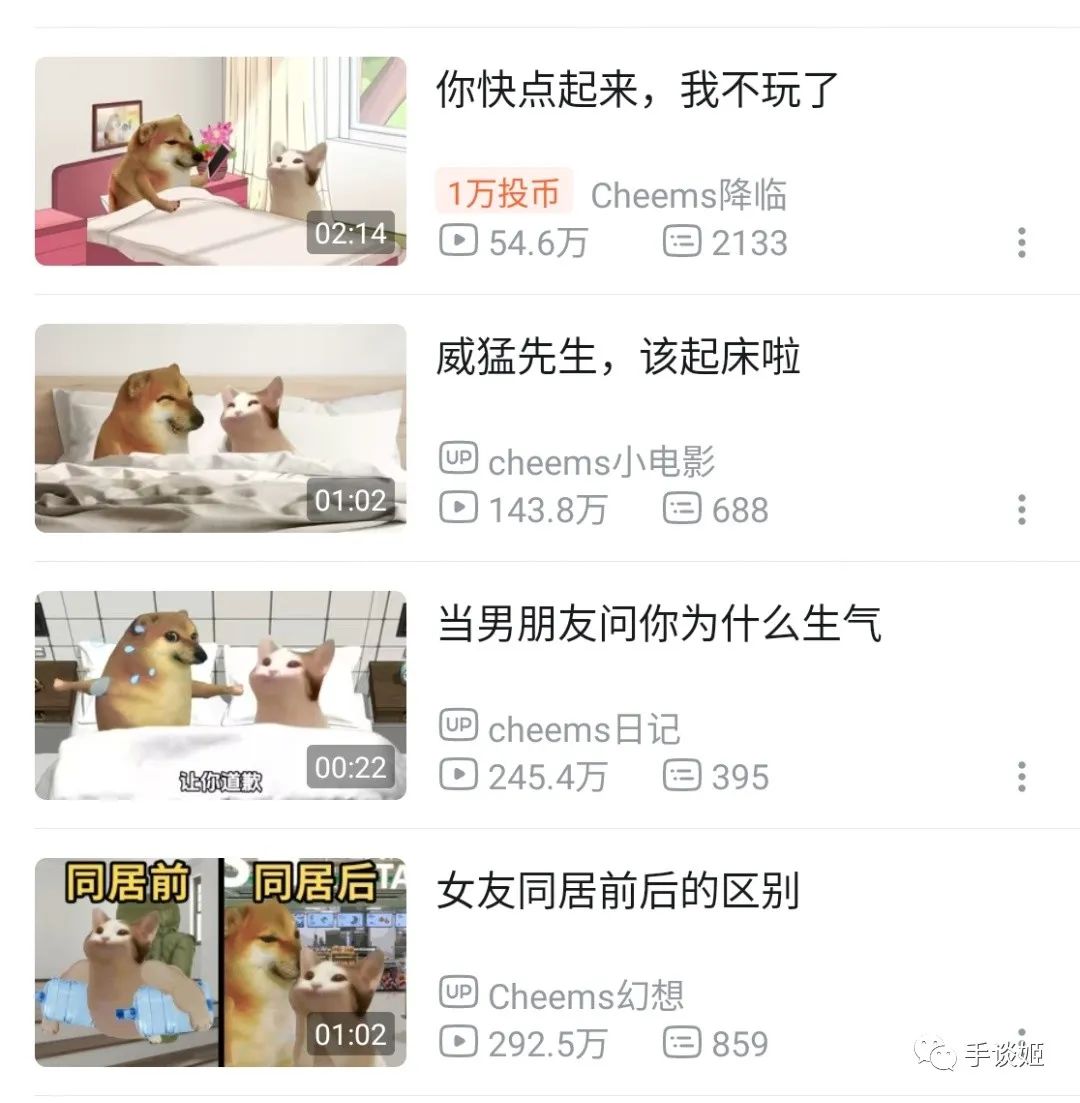Screen dimensions: 1080x1103
Task: Watch the video 当男朋友问你为什么生气
Action: point(220,695)
